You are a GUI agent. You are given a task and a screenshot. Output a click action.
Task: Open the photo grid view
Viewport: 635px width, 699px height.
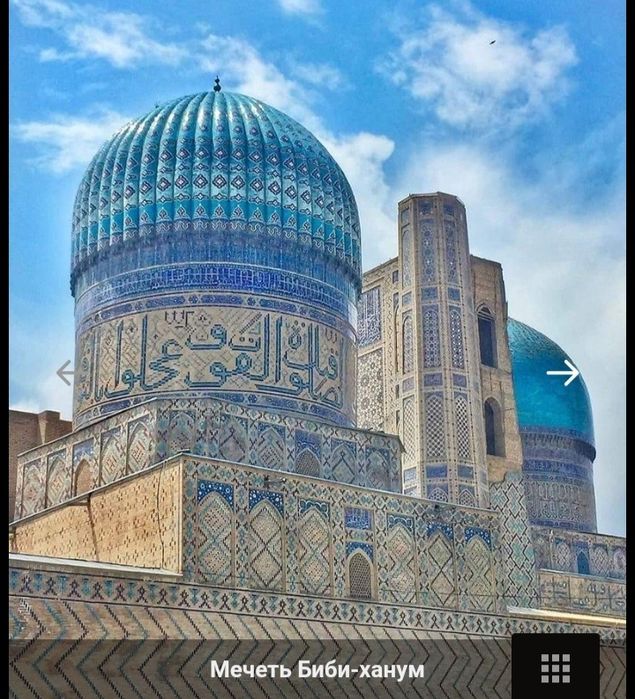pyautogui.click(x=555, y=667)
